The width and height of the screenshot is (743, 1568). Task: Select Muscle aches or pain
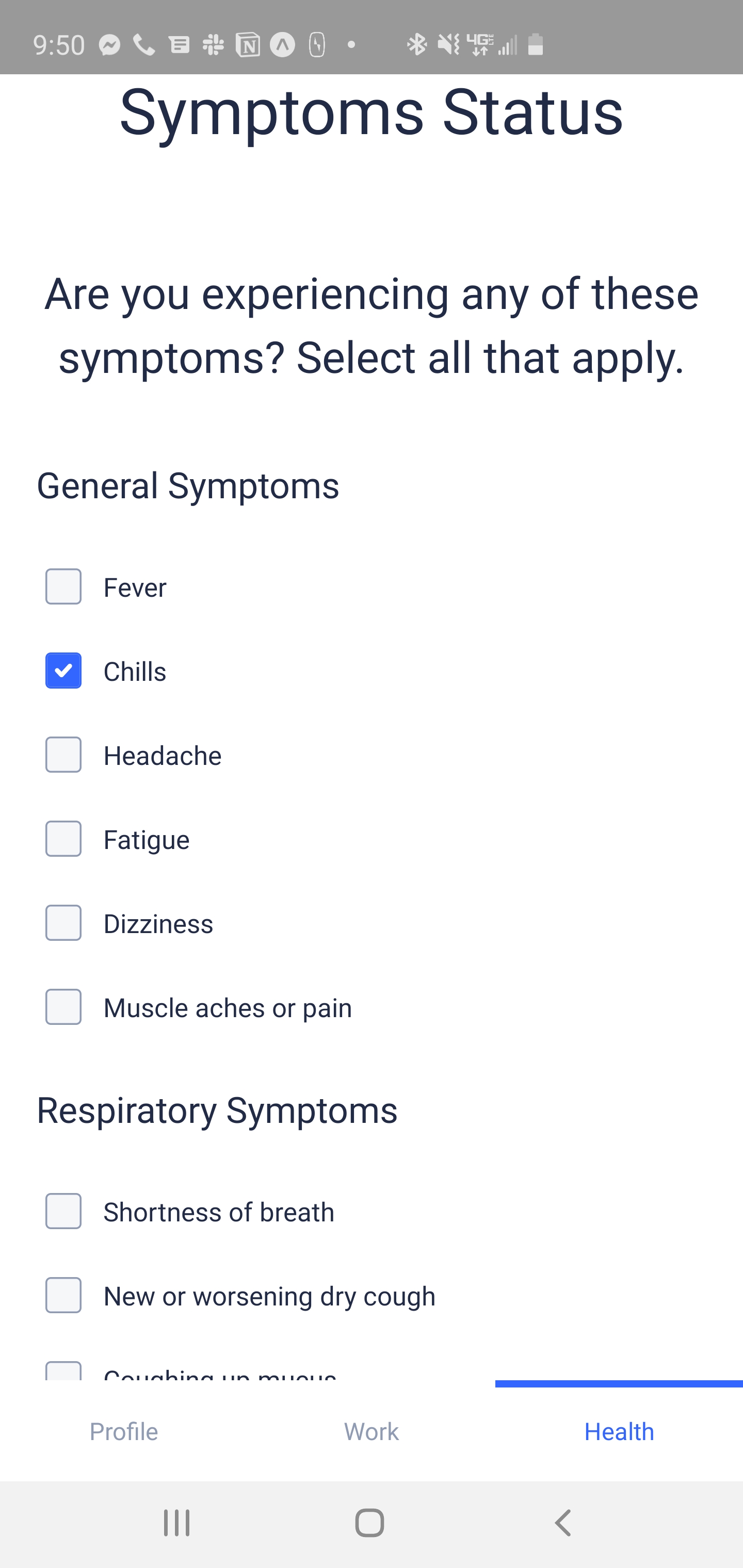click(63, 1007)
